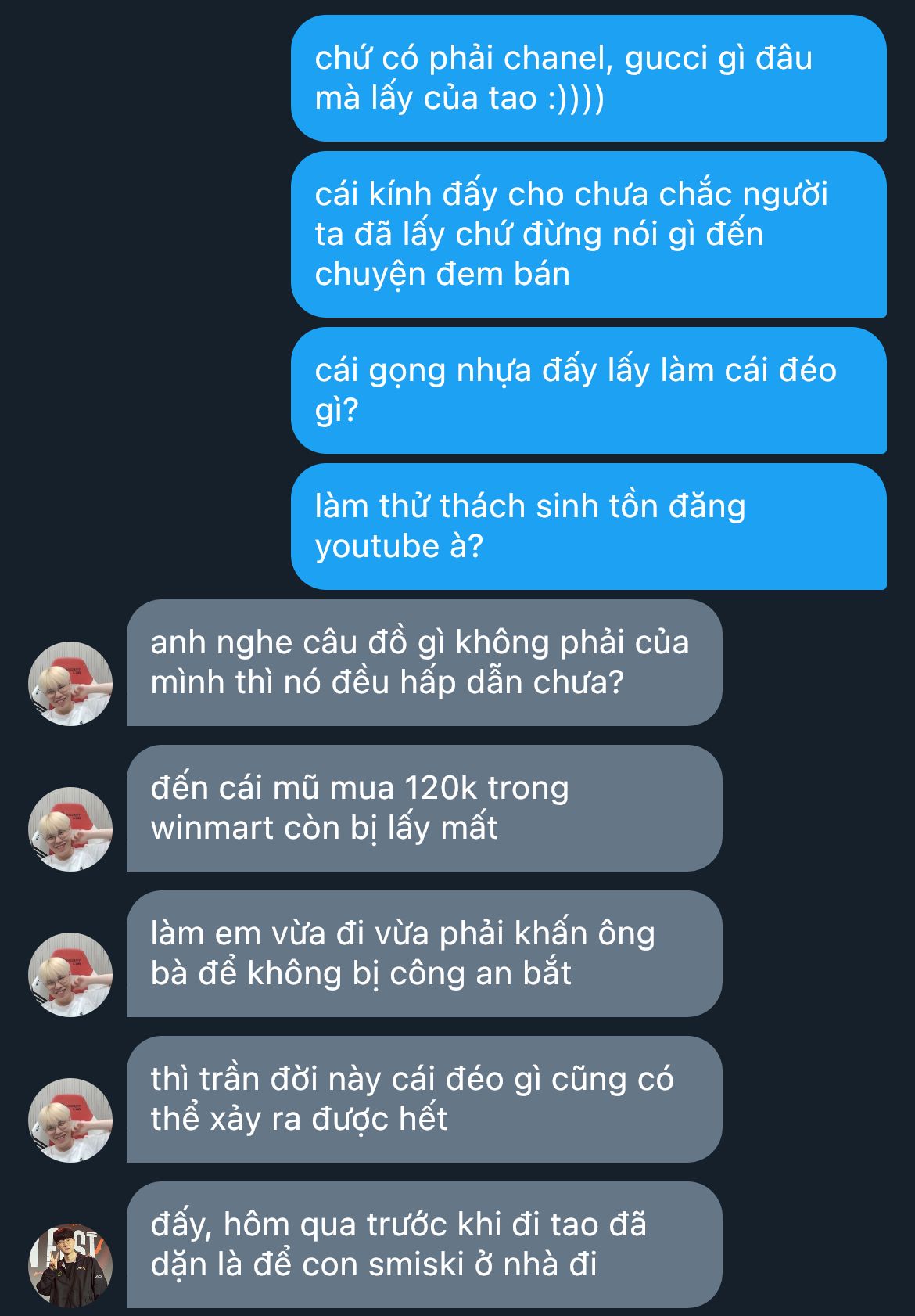Tap avatar next to the "winmart" message
915x1316 pixels.
(x=70, y=829)
